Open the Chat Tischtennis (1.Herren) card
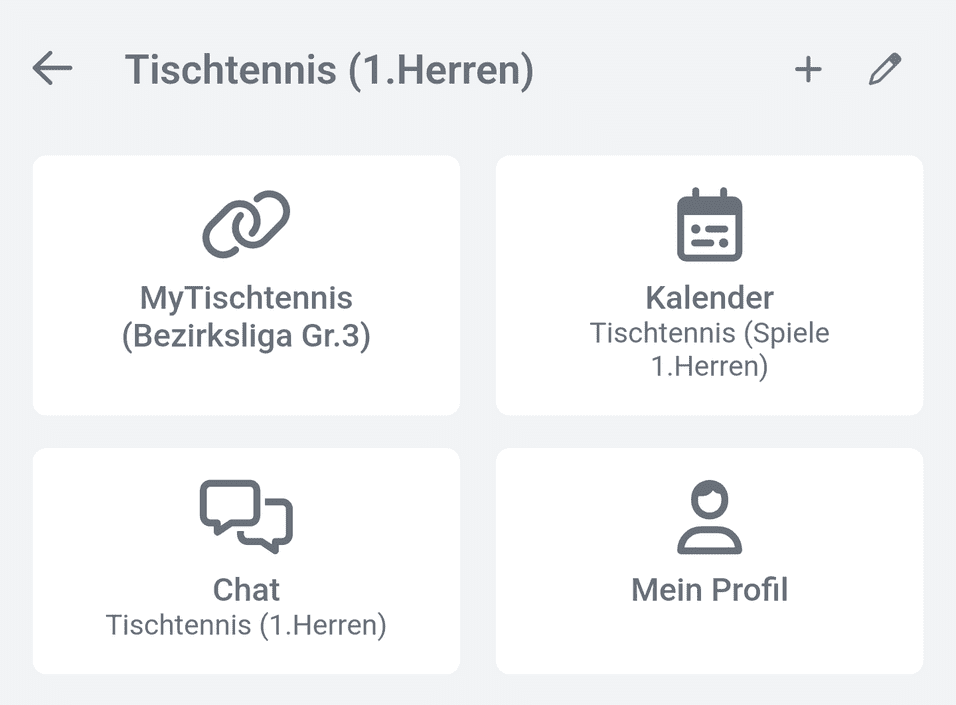This screenshot has height=705, width=956. coord(246,561)
